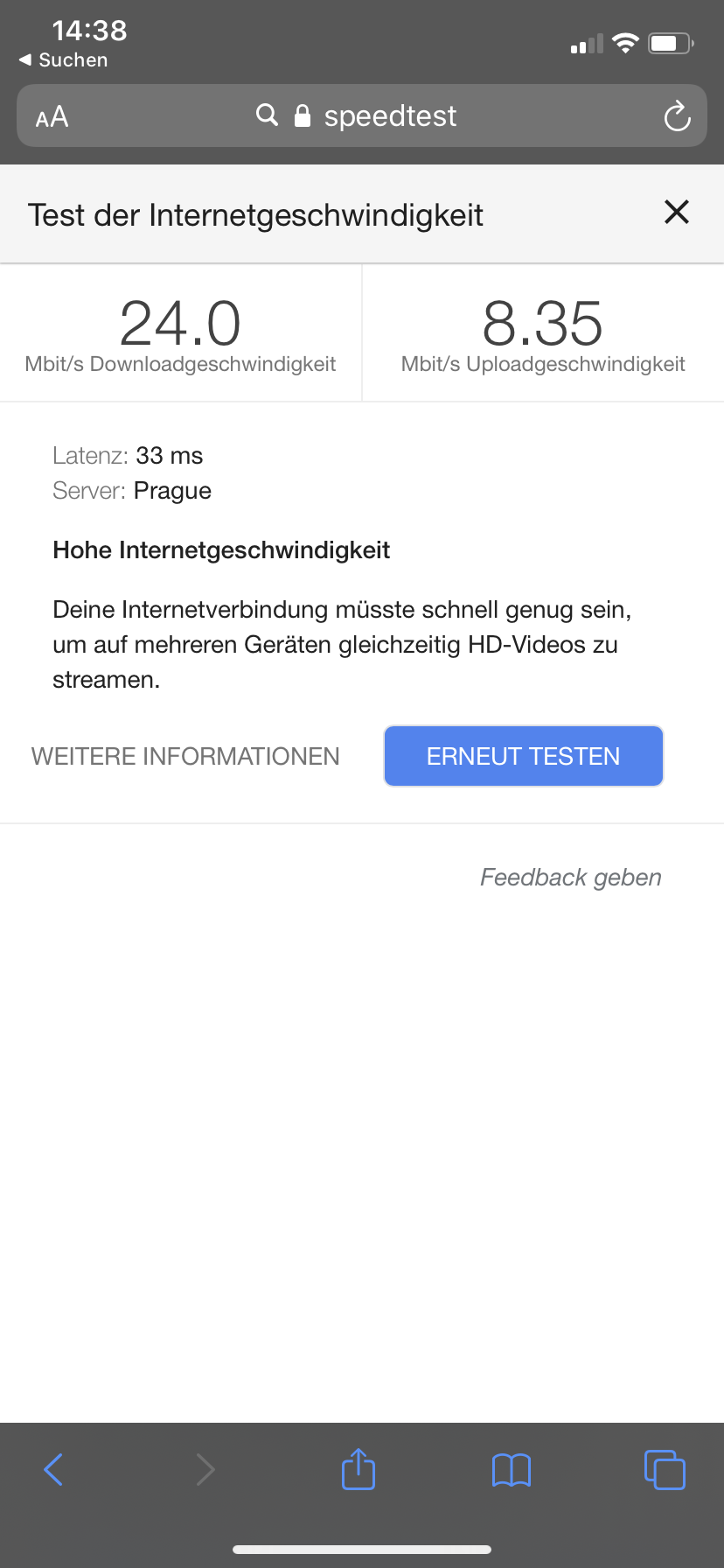Go back to the previous page
The width and height of the screenshot is (724, 1568).
(53, 1469)
